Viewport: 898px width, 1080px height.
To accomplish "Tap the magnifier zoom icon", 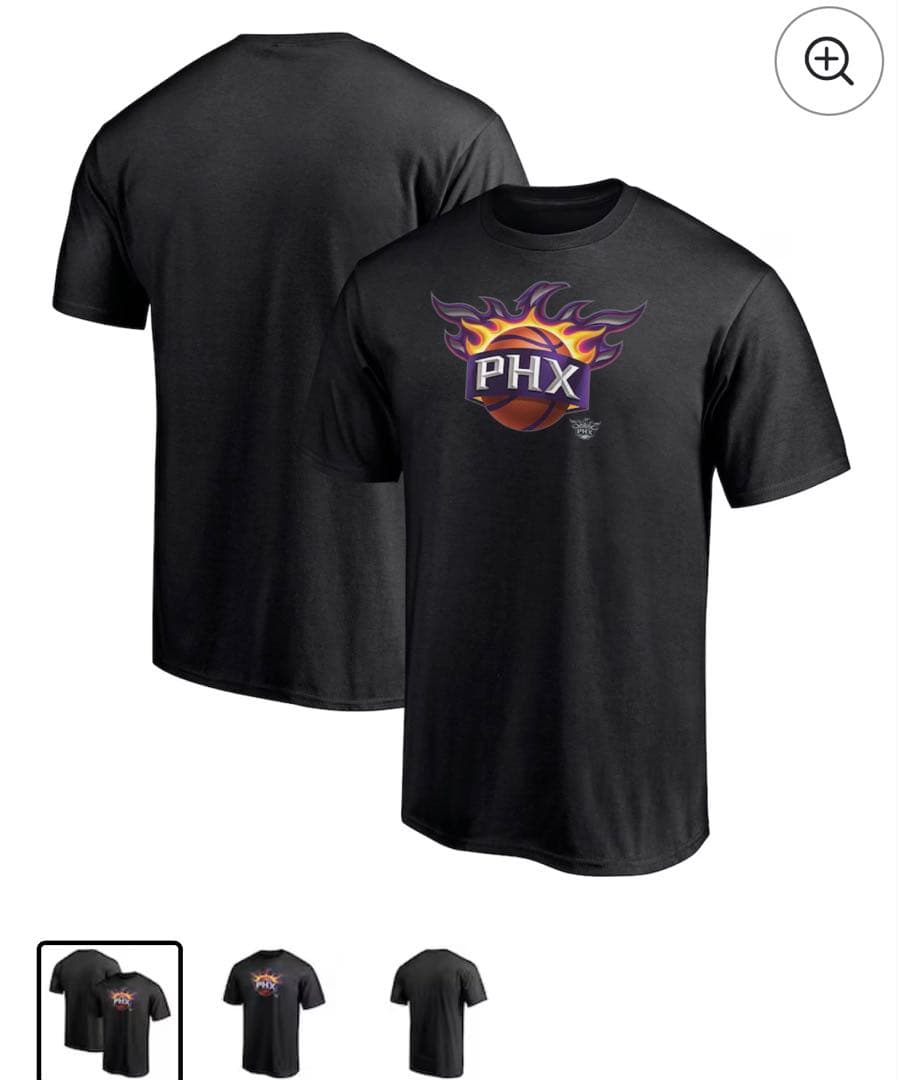I will click(829, 61).
